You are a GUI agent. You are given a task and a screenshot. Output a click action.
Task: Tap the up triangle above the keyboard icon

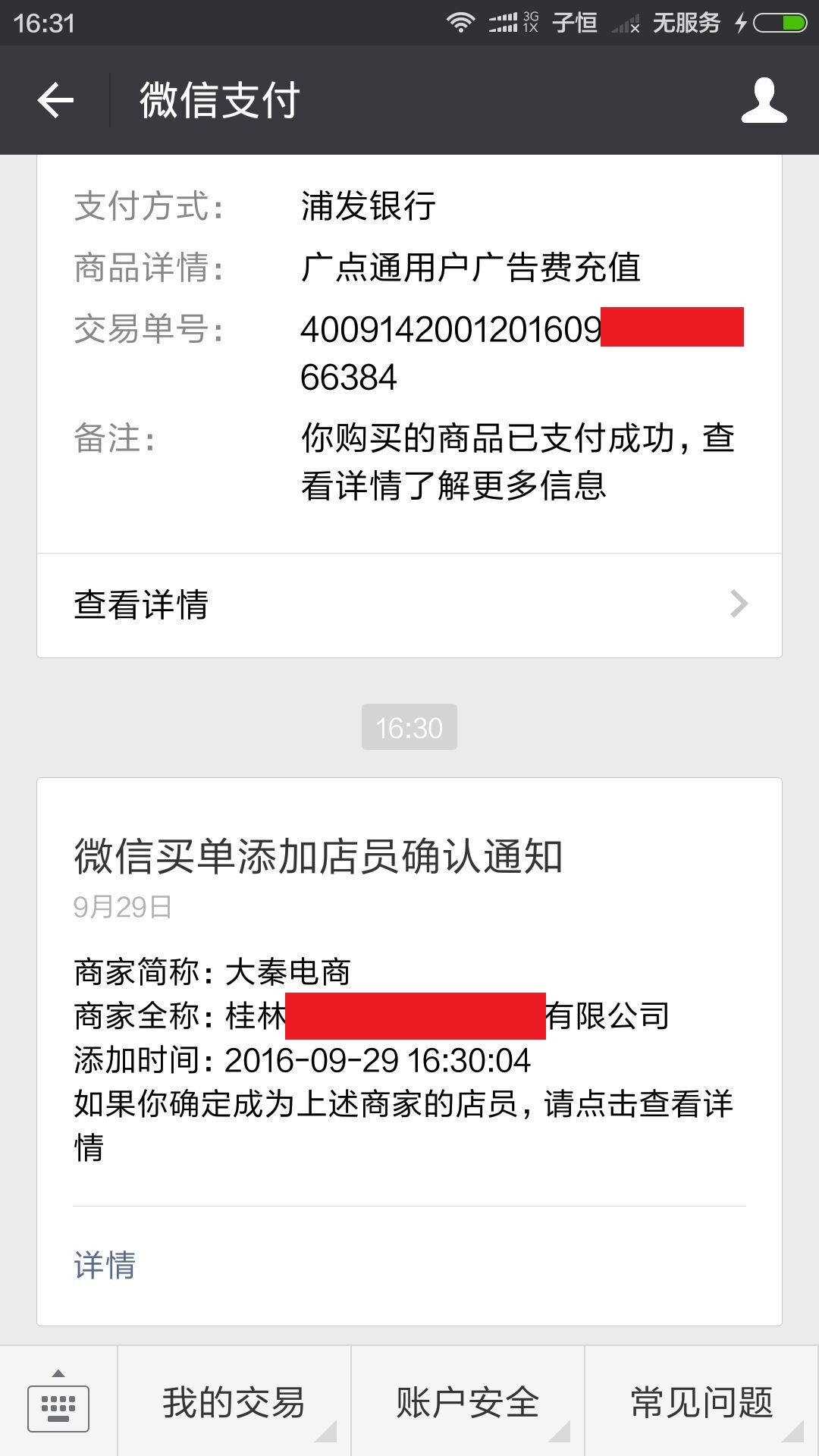[57, 1371]
